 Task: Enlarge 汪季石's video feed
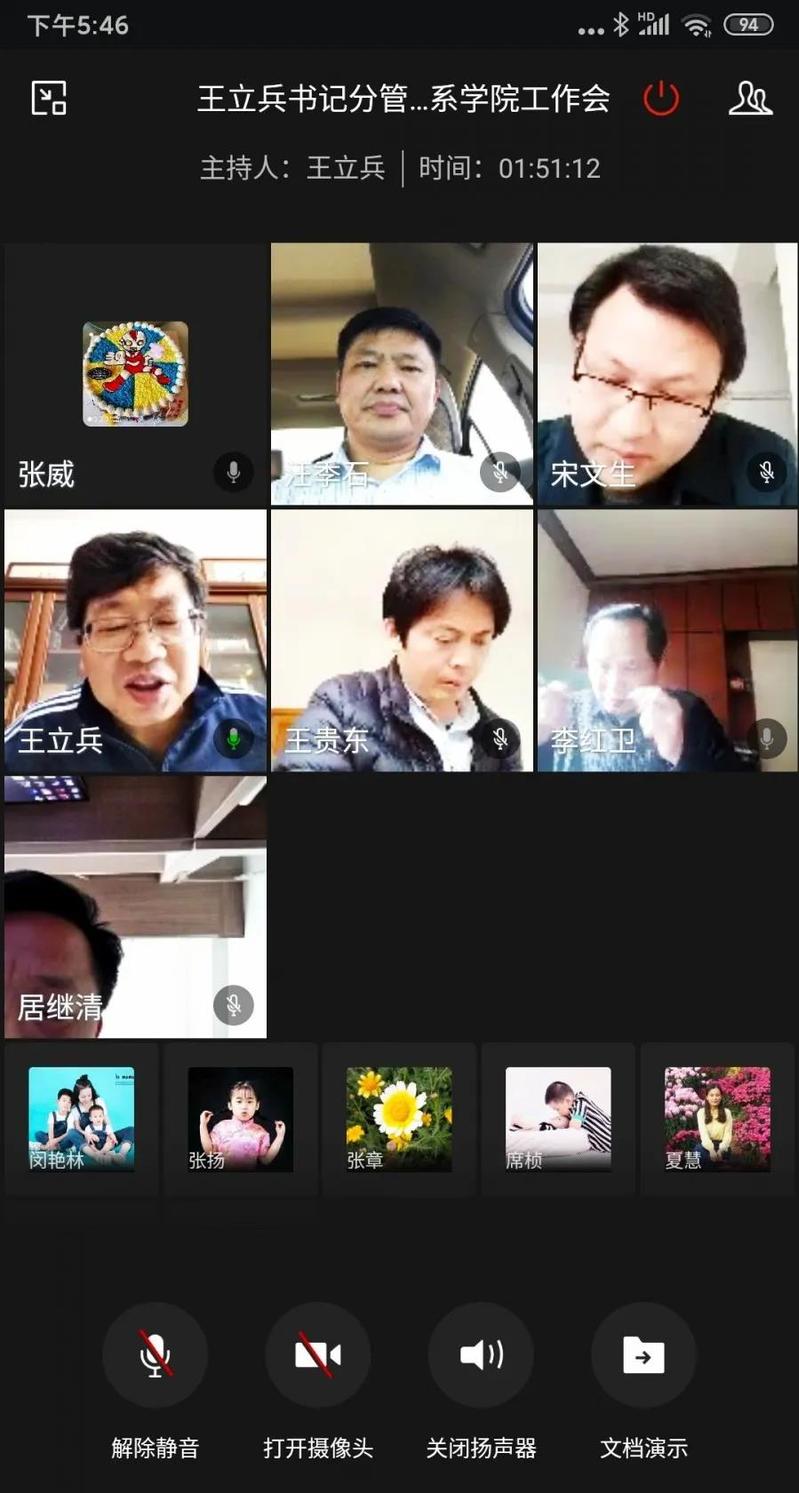(x=402, y=373)
